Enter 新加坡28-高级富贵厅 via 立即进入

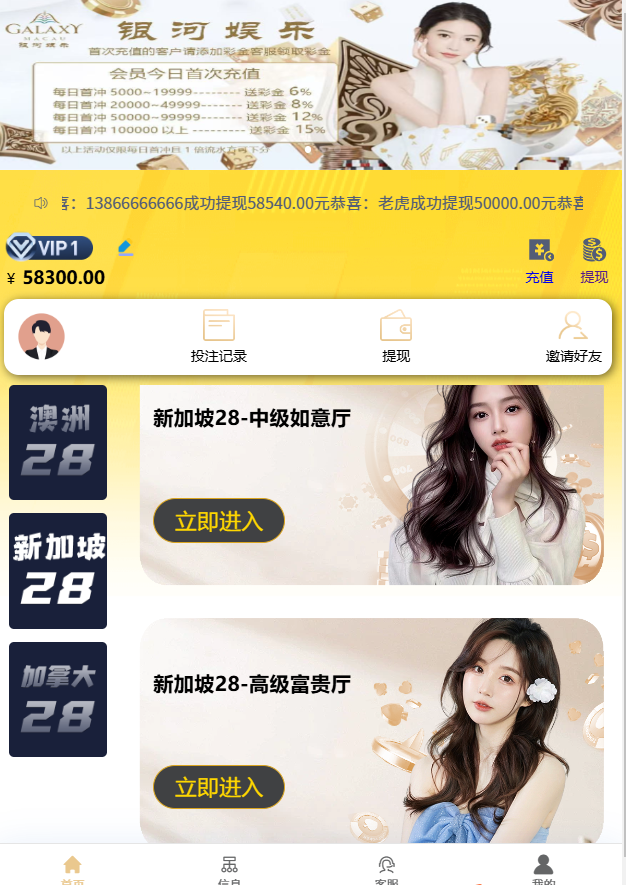coord(218,787)
